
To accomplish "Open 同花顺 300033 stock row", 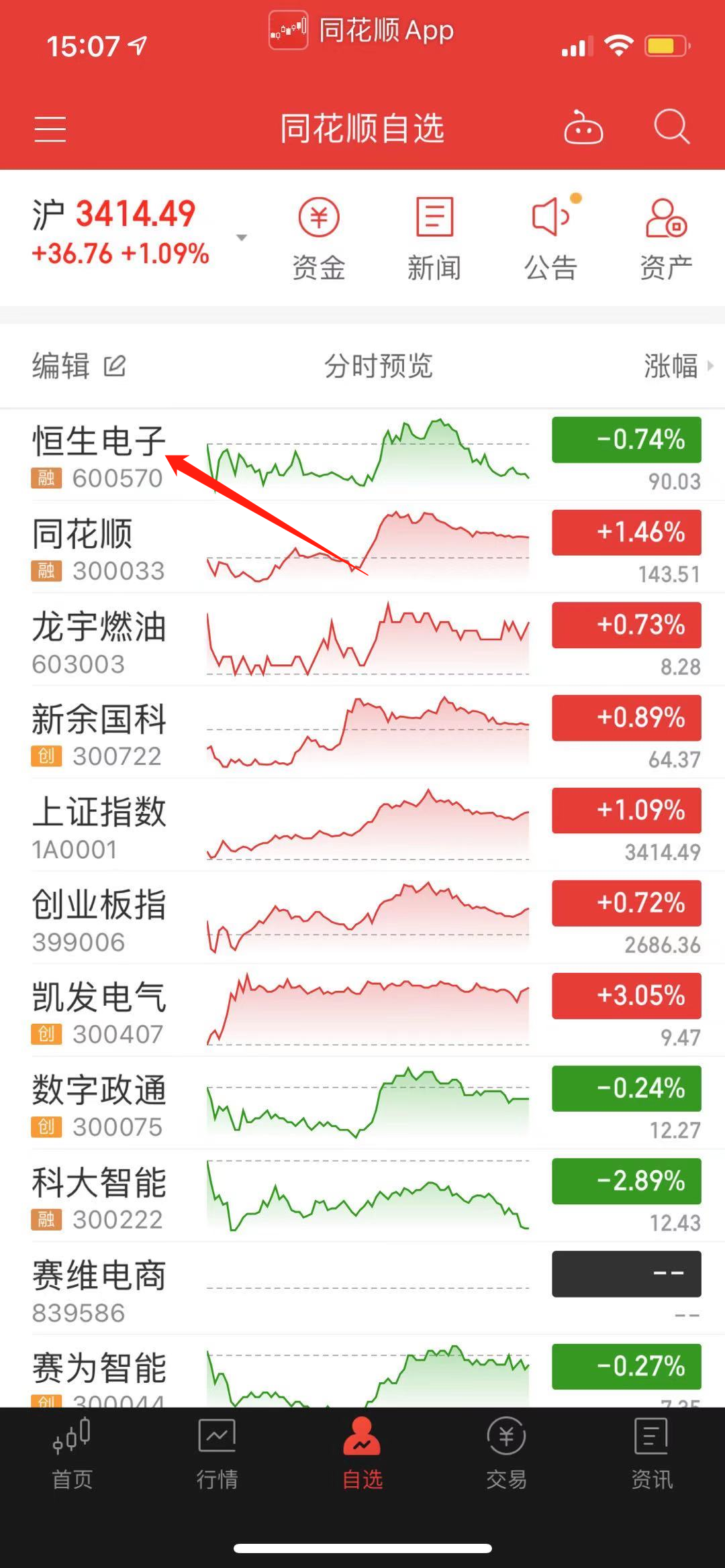I will (x=99, y=547).
